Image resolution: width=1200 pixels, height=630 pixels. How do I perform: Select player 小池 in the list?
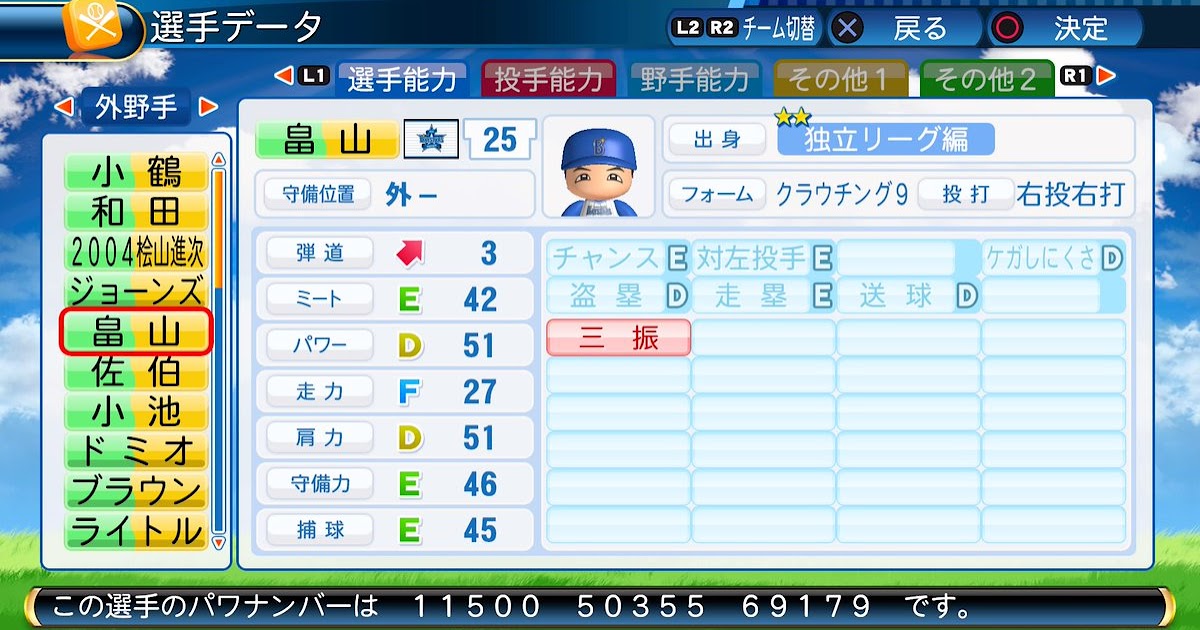click(x=136, y=412)
